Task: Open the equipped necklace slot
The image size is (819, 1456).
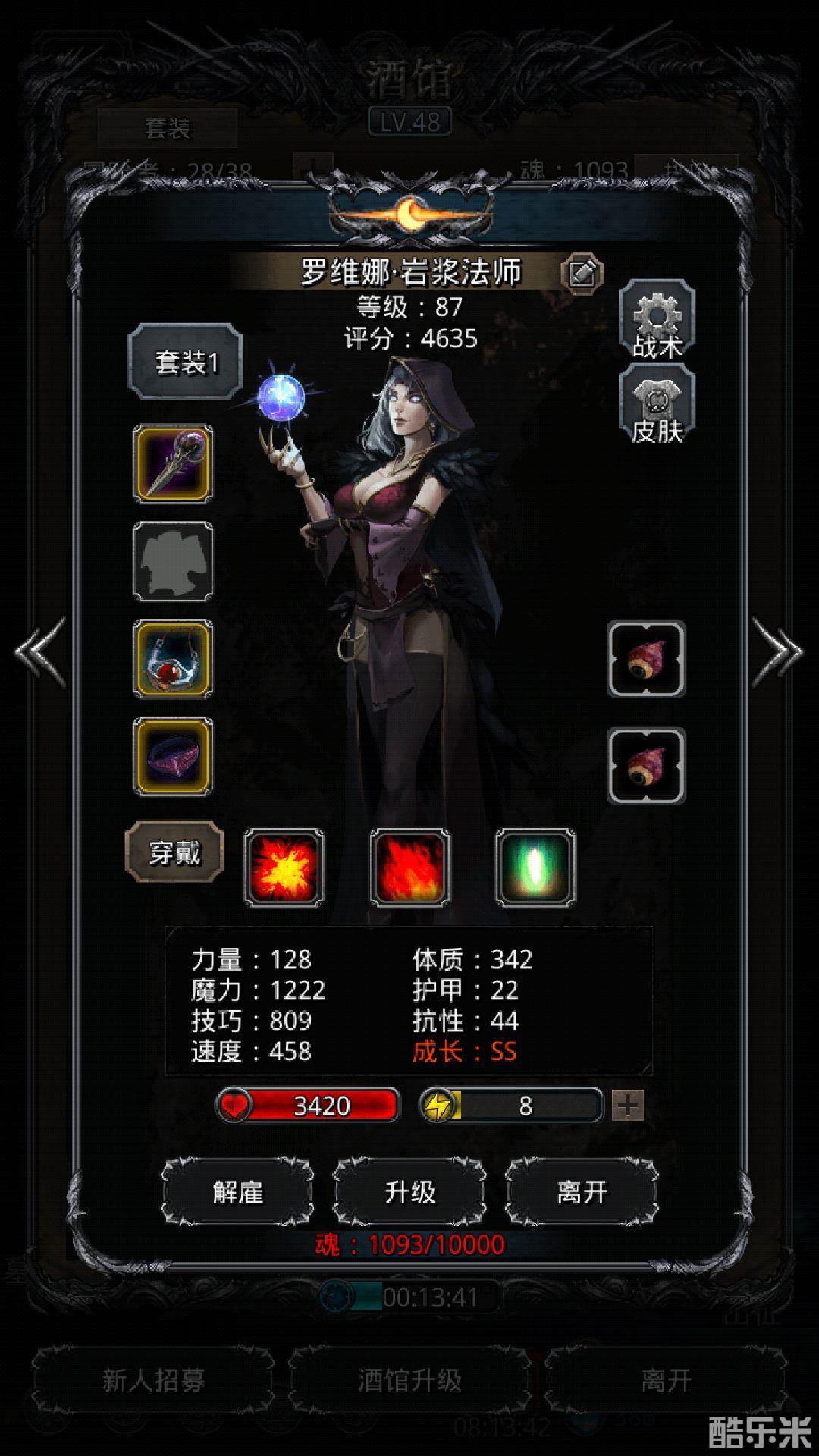Action: click(173, 659)
